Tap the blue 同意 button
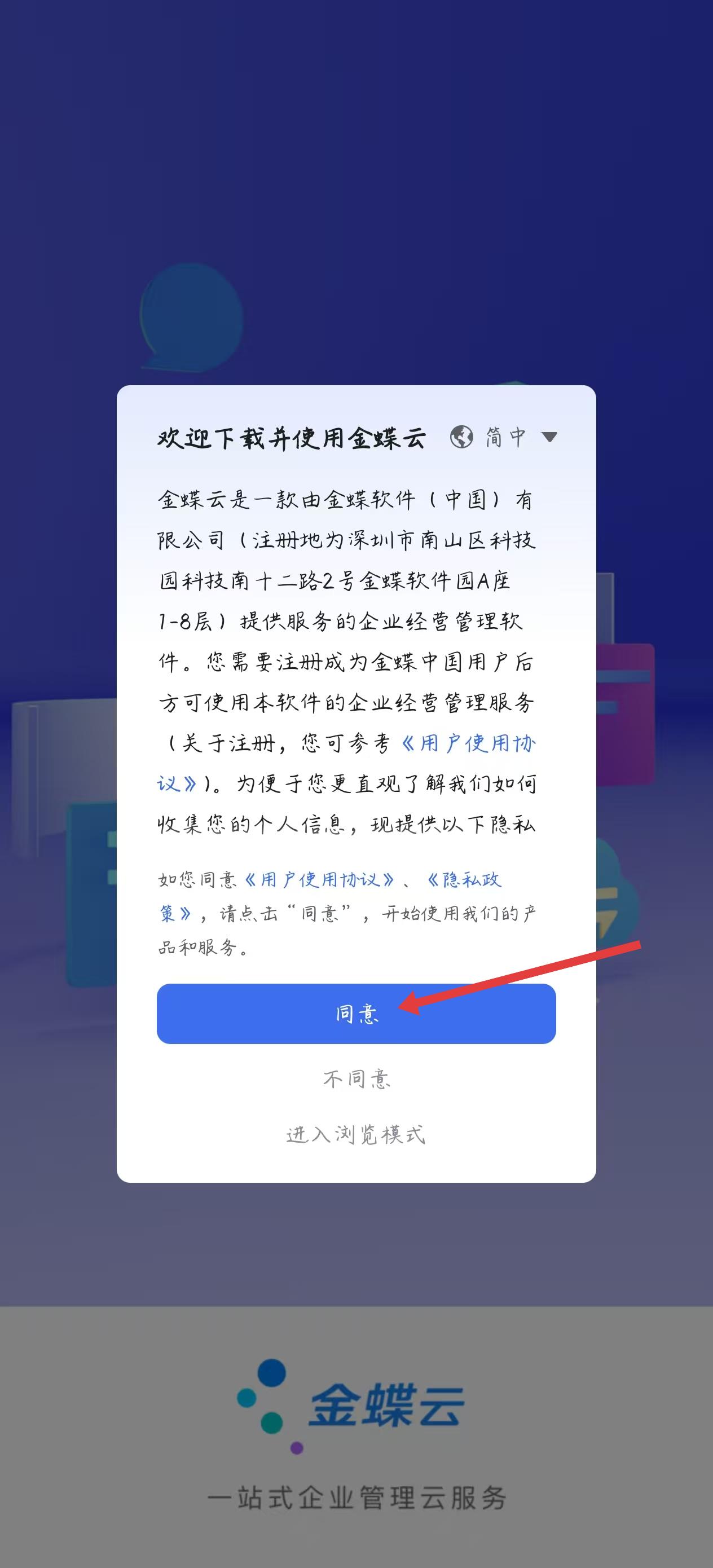The image size is (713, 1568). point(356,1014)
